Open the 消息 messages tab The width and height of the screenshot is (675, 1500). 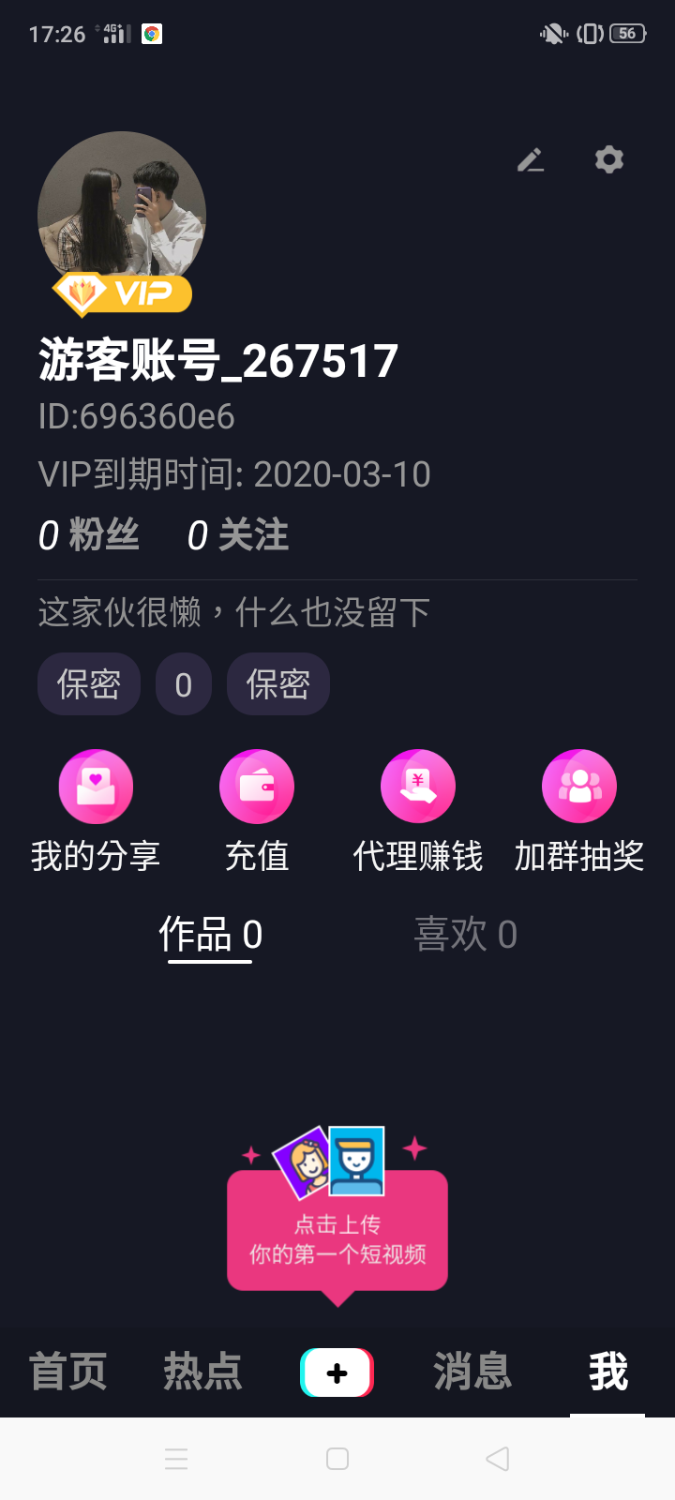tap(472, 1372)
